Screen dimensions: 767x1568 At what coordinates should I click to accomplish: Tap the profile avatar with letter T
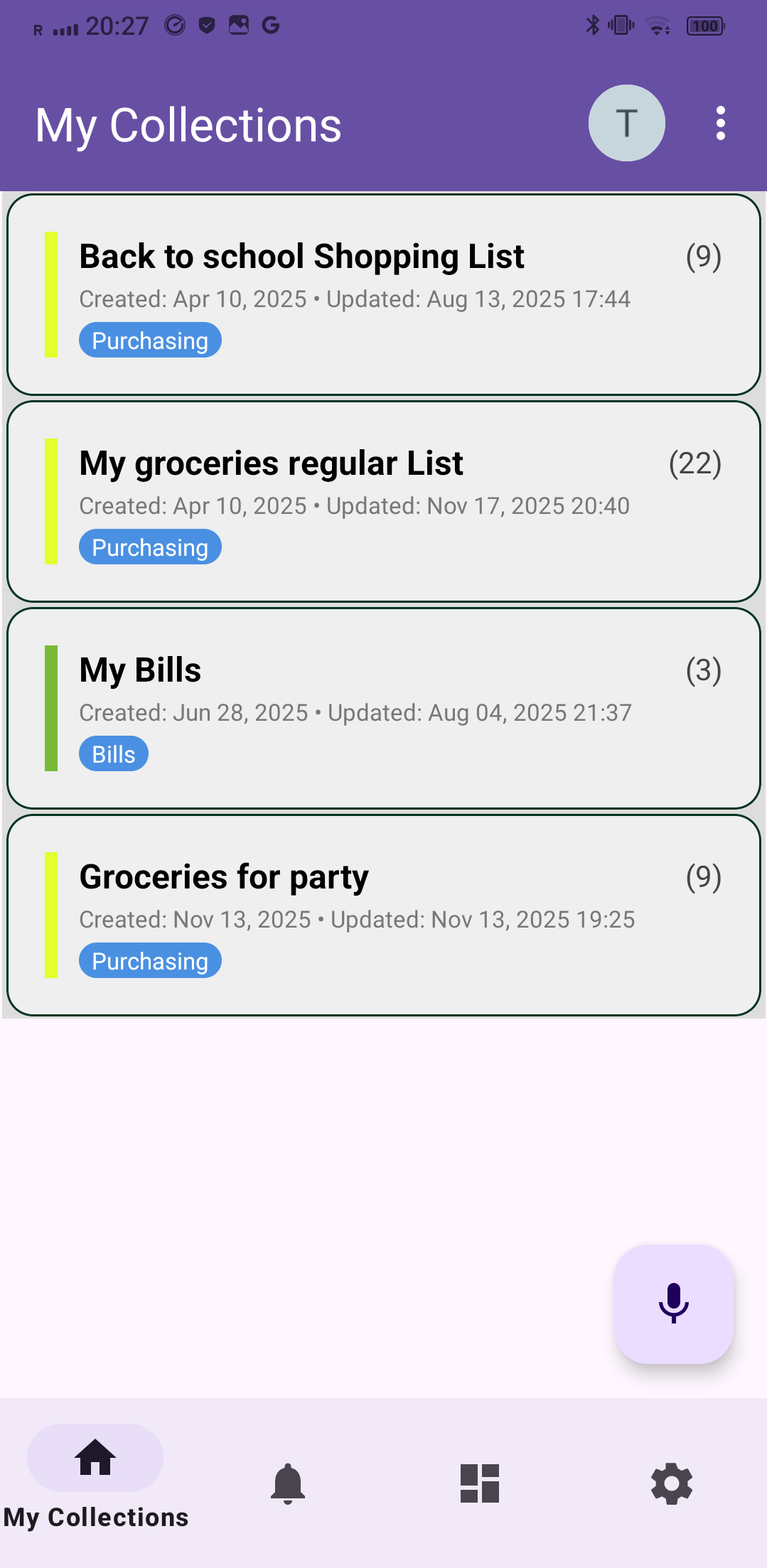point(626,123)
